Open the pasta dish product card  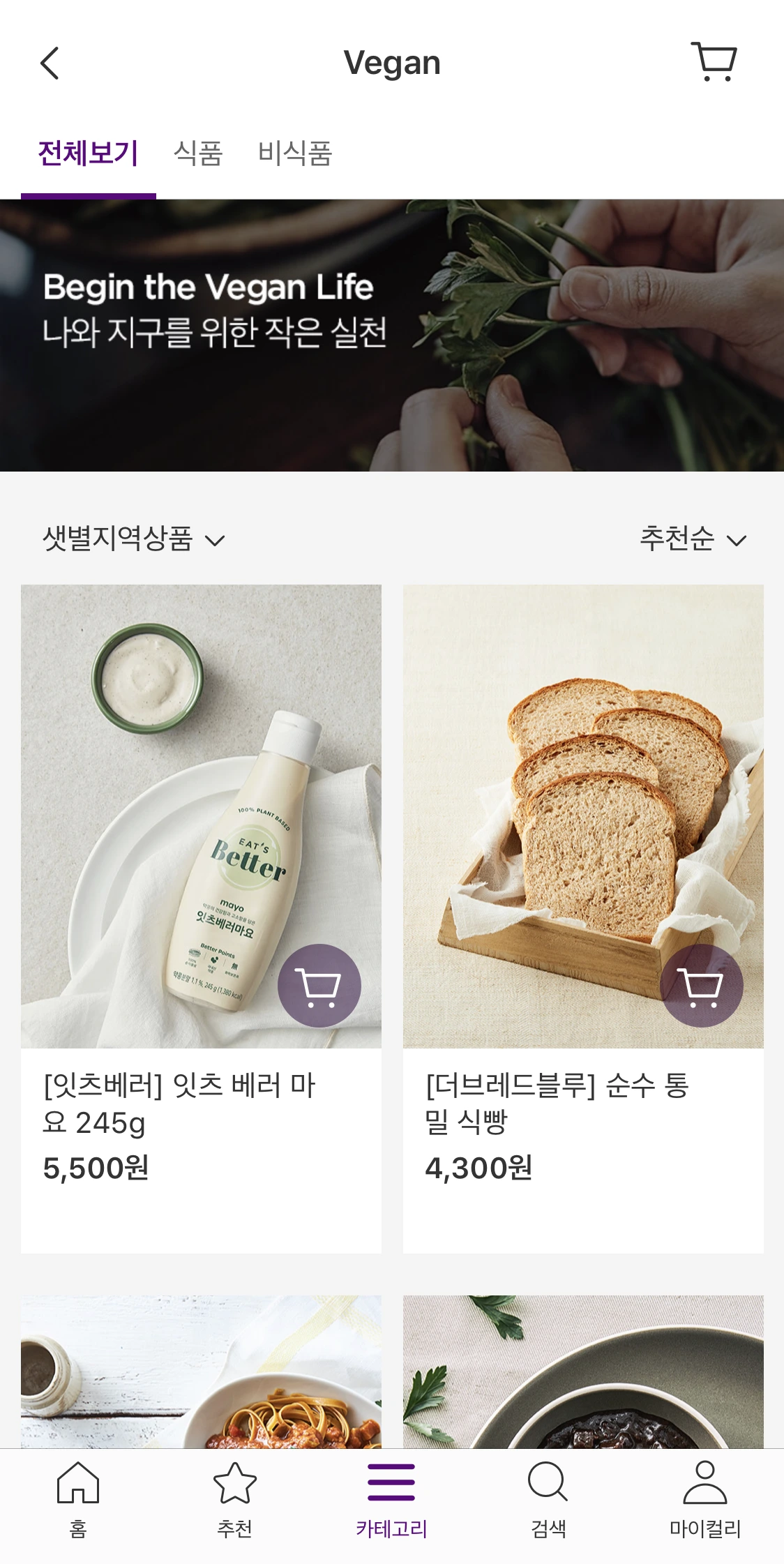coord(201,1371)
